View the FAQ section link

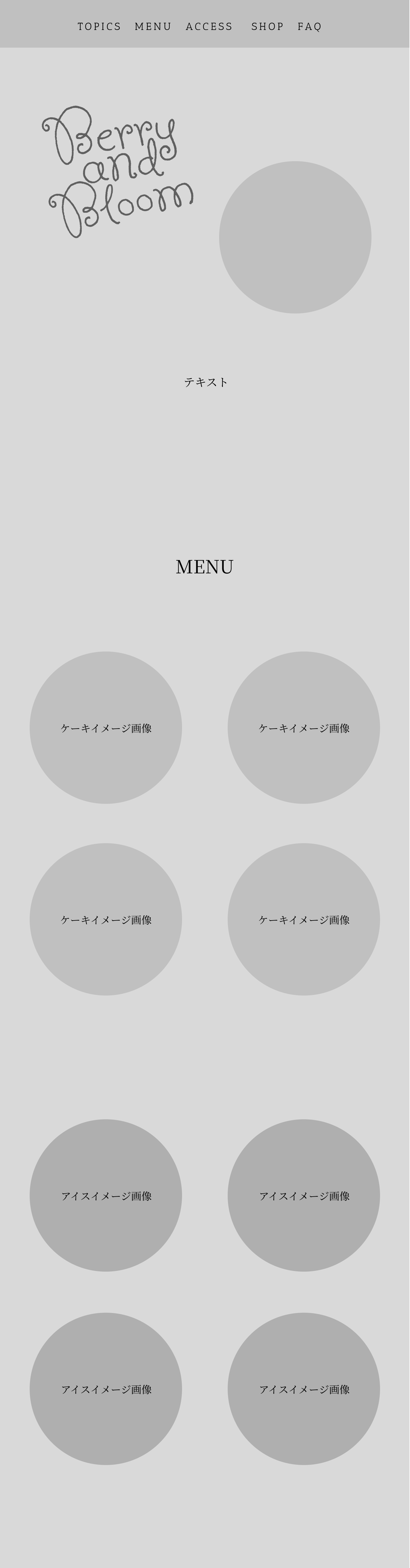[x=310, y=27]
